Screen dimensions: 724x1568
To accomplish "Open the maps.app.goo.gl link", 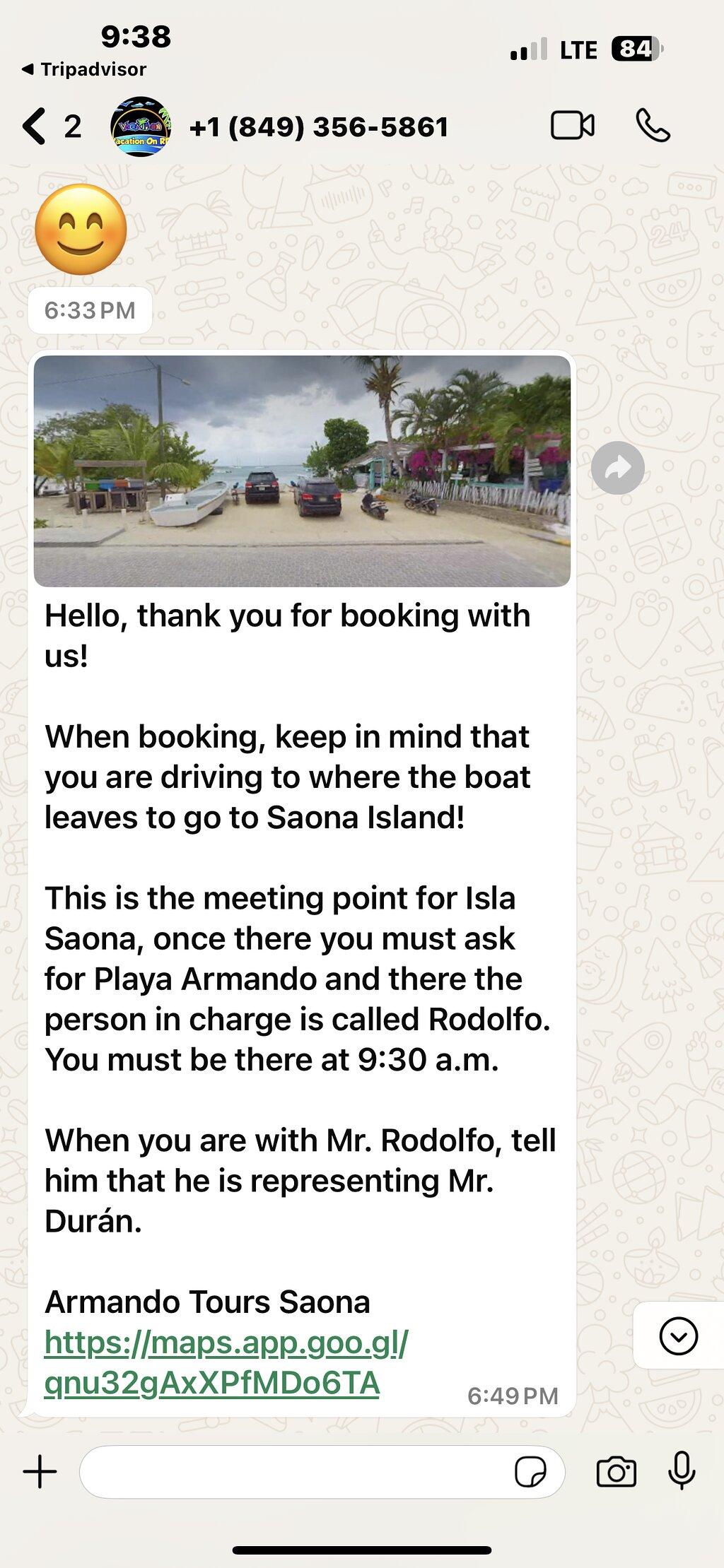I will point(226,1362).
